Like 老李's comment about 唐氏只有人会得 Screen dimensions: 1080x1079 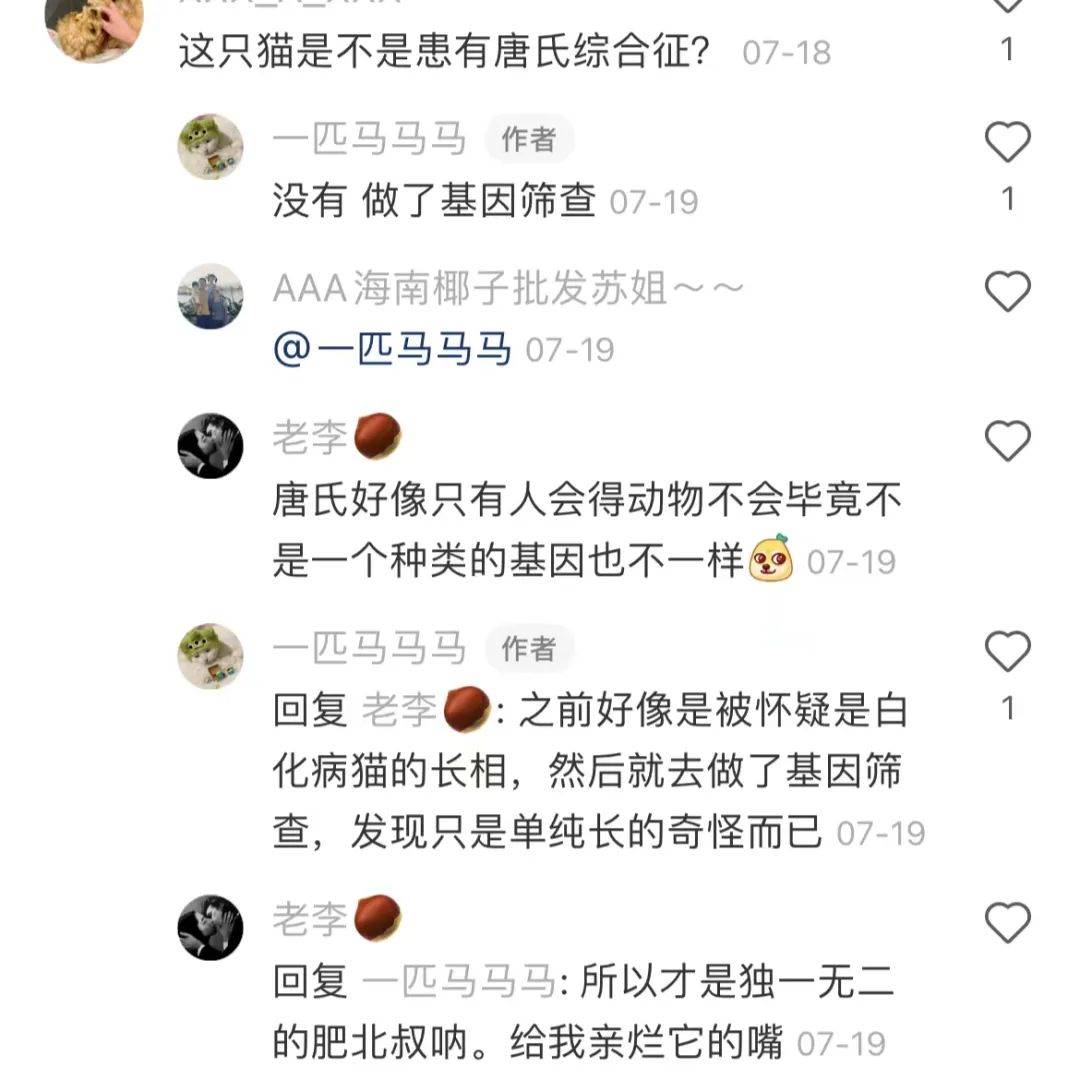[x=1007, y=440]
